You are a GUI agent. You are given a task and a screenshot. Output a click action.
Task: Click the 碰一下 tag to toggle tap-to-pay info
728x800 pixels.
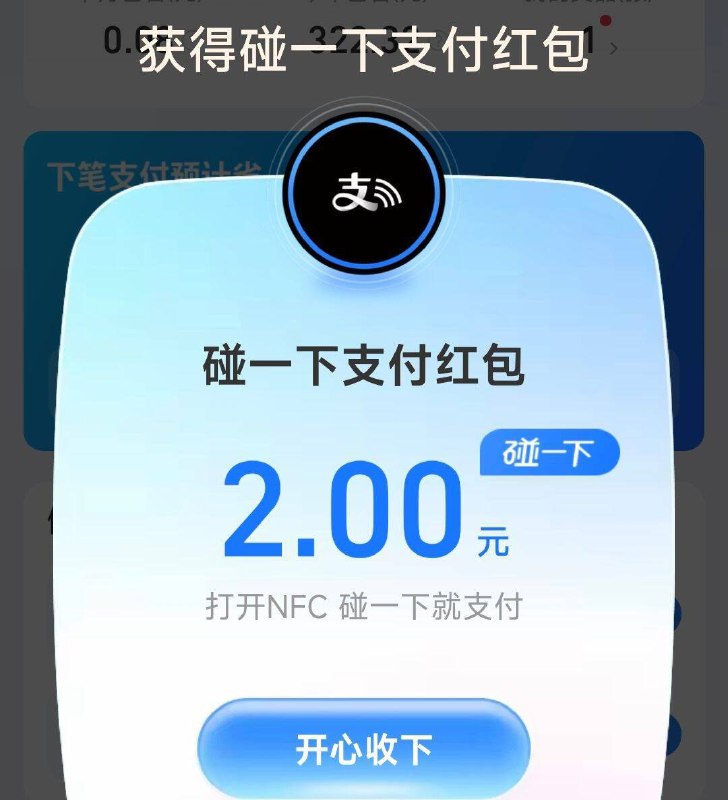[x=548, y=452]
